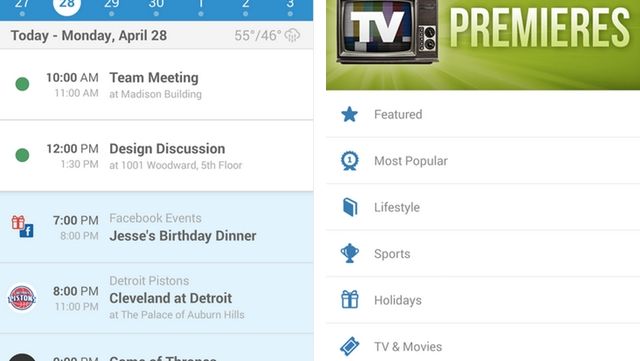The height and width of the screenshot is (361, 640).
Task: Select date 30 in the week strip
Action: [x=156, y=7]
